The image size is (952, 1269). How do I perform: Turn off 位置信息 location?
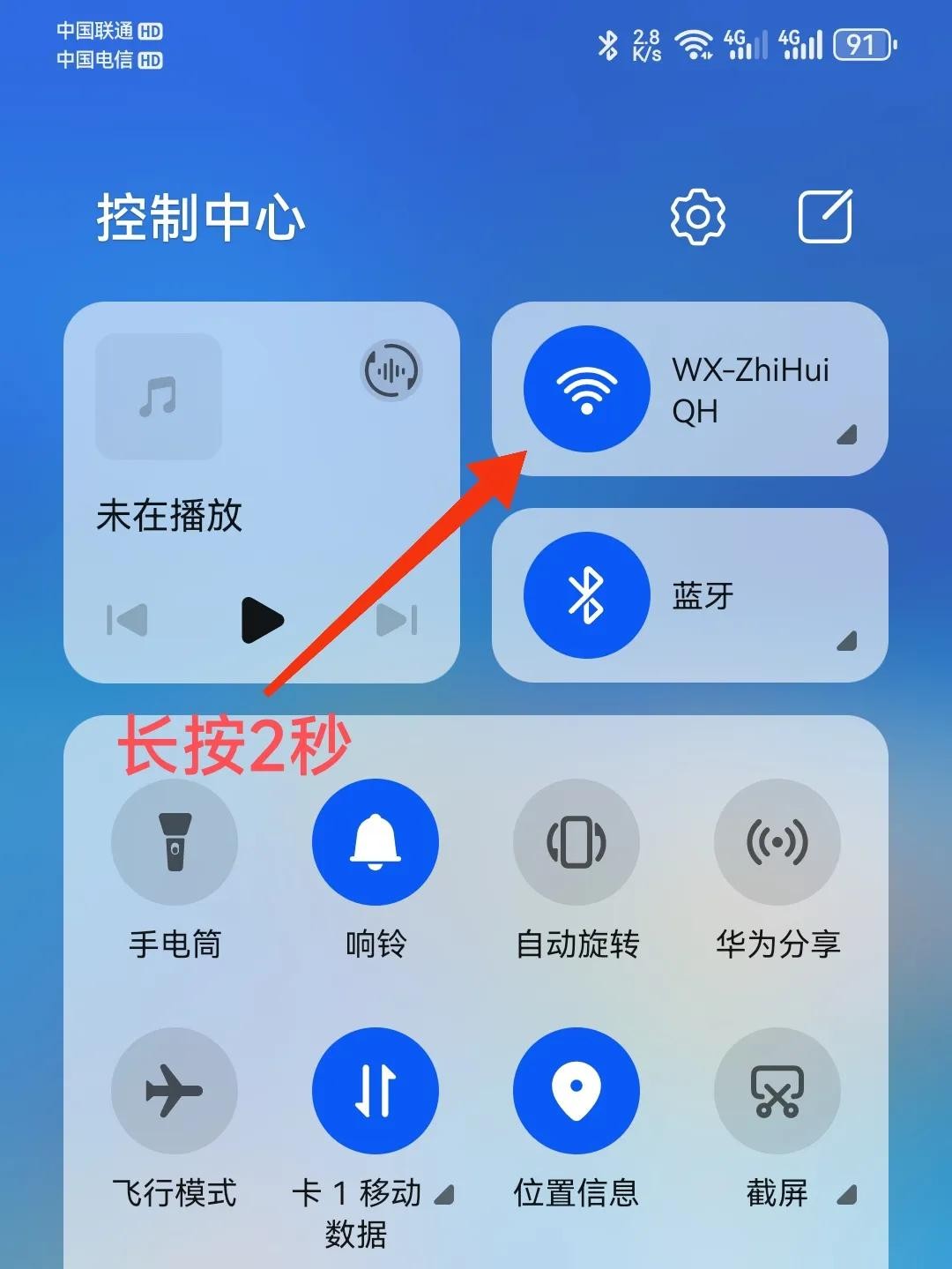coord(576,1091)
